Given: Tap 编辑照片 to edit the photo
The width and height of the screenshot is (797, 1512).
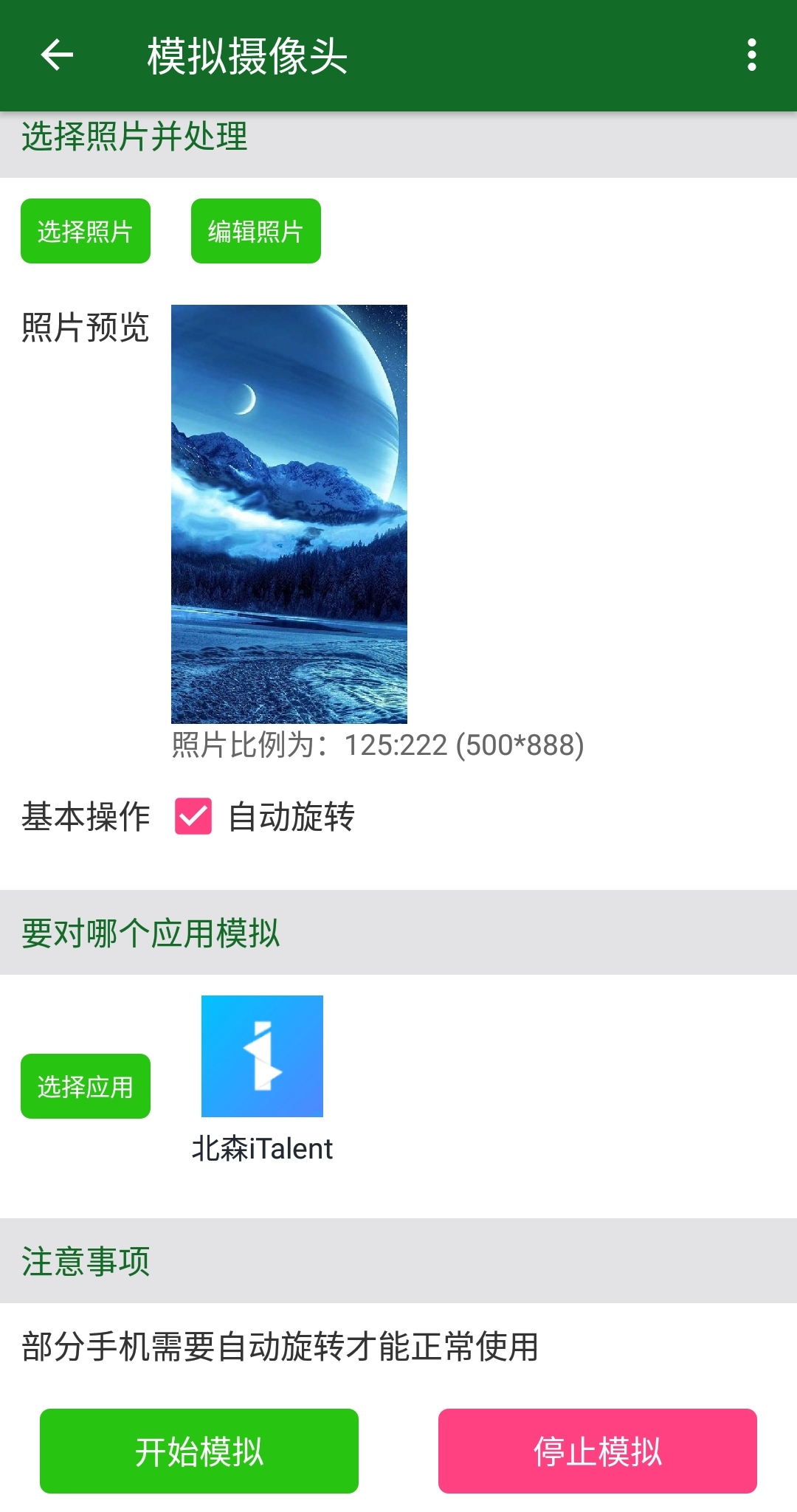Looking at the screenshot, I should pos(255,231).
